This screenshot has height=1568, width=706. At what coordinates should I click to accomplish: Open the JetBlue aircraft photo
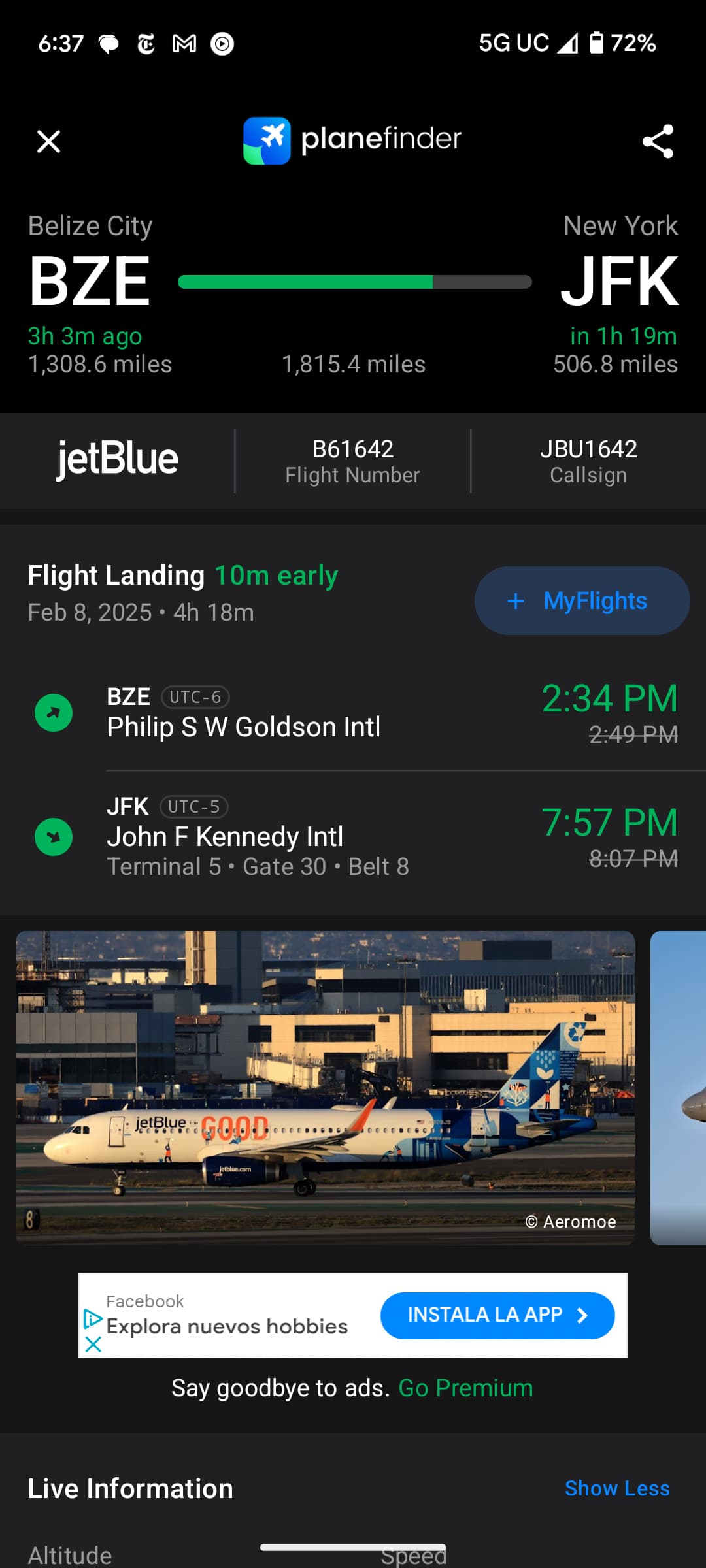click(325, 1087)
